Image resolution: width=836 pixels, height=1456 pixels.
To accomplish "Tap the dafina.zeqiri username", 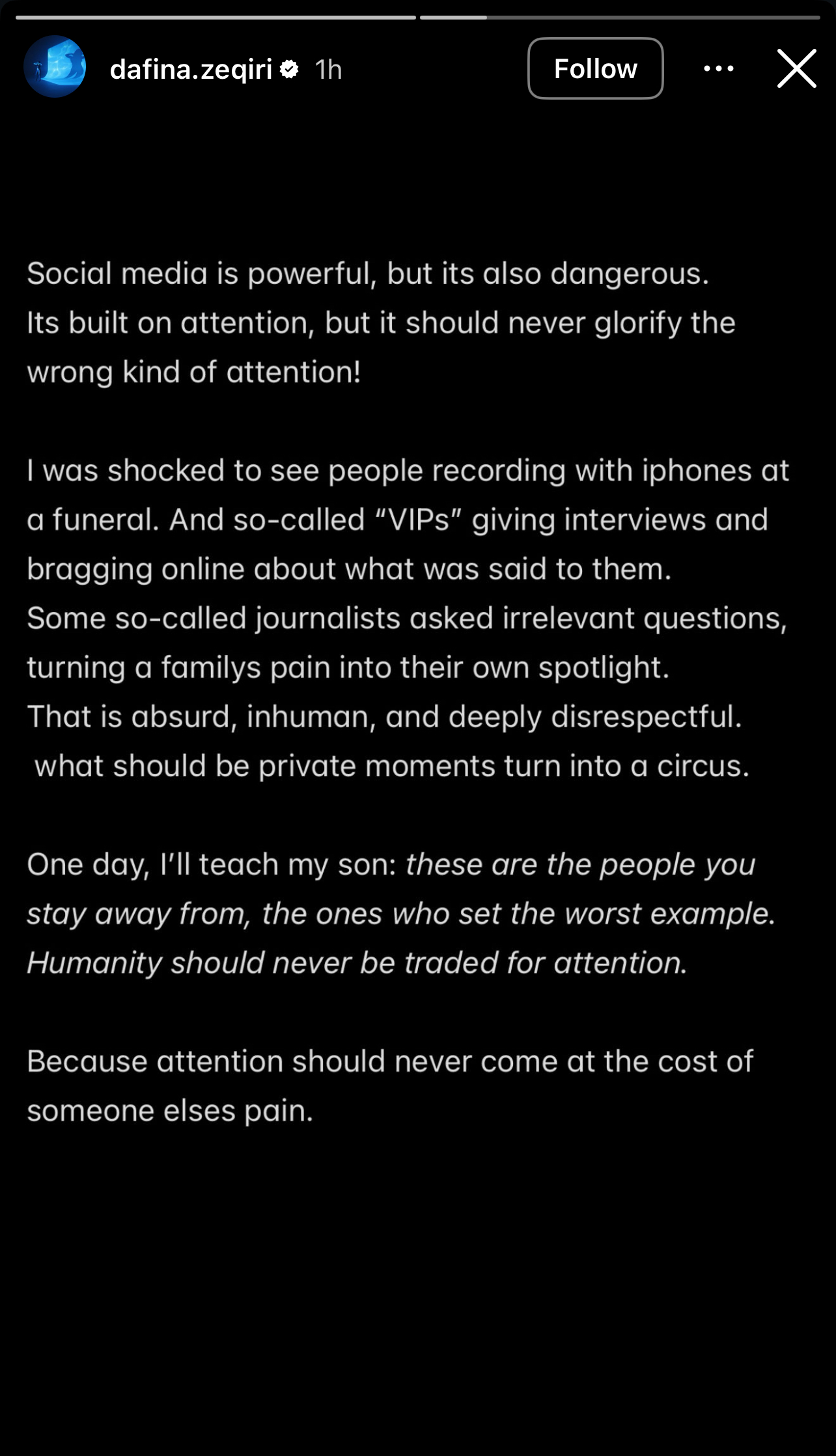I will coord(191,69).
